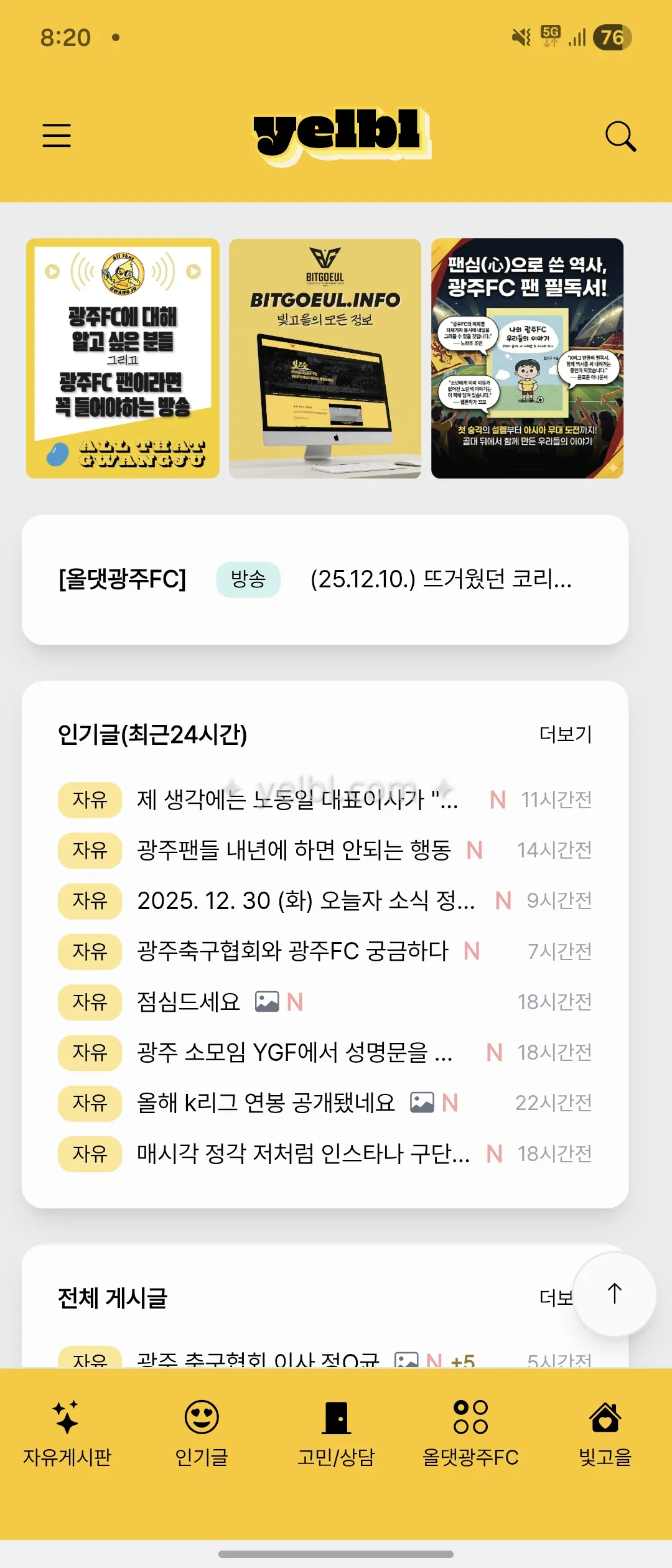Go to the 인기글 tab

202,1431
